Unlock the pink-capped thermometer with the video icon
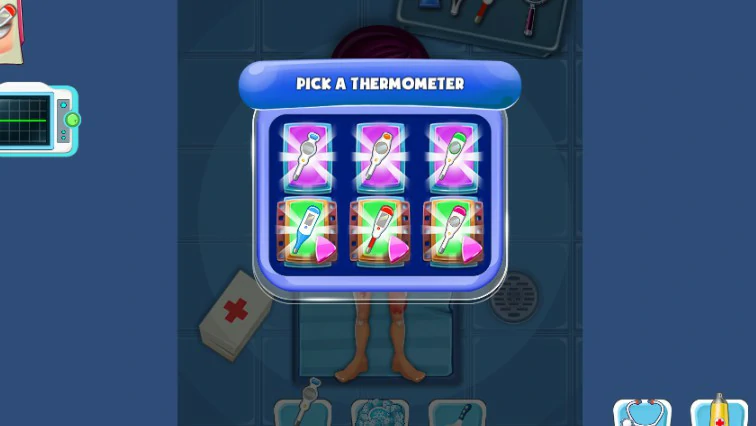Viewport: 756px width, 426px height. tap(453, 233)
